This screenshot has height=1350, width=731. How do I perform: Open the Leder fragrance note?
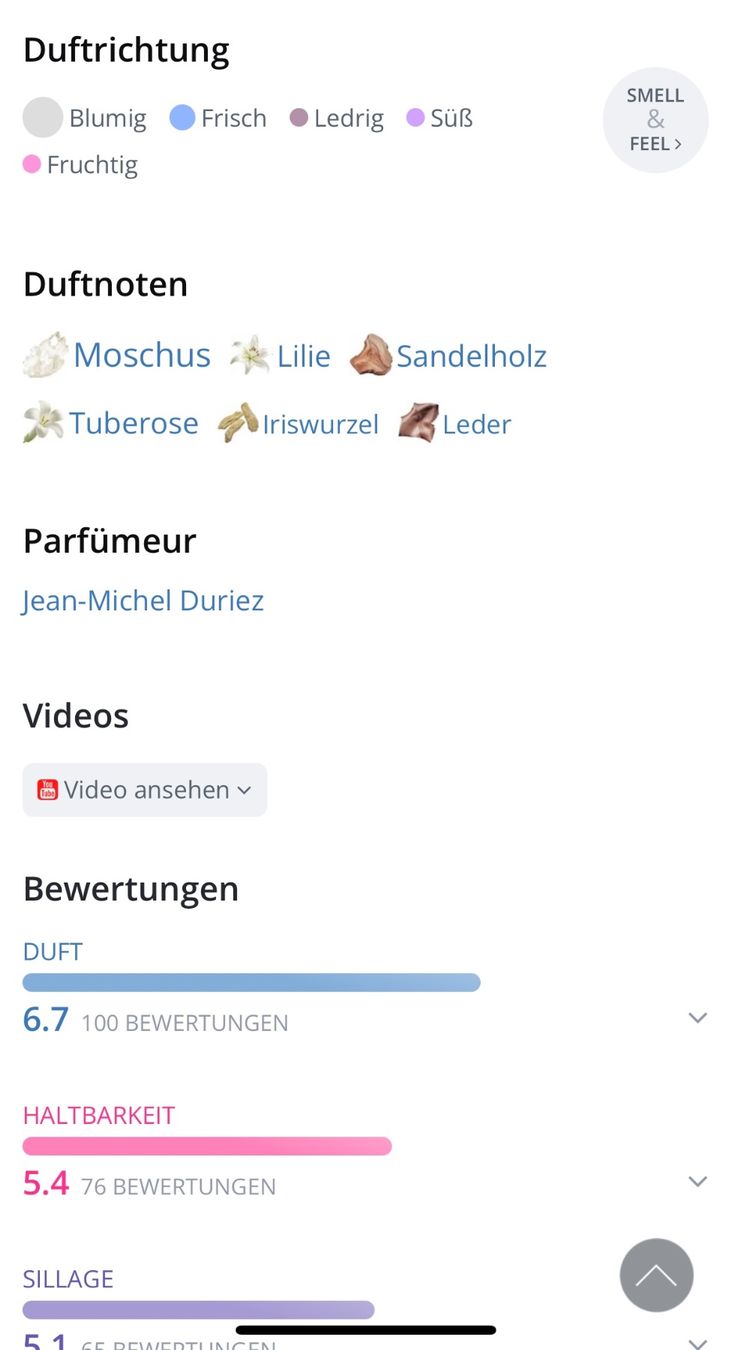(455, 424)
